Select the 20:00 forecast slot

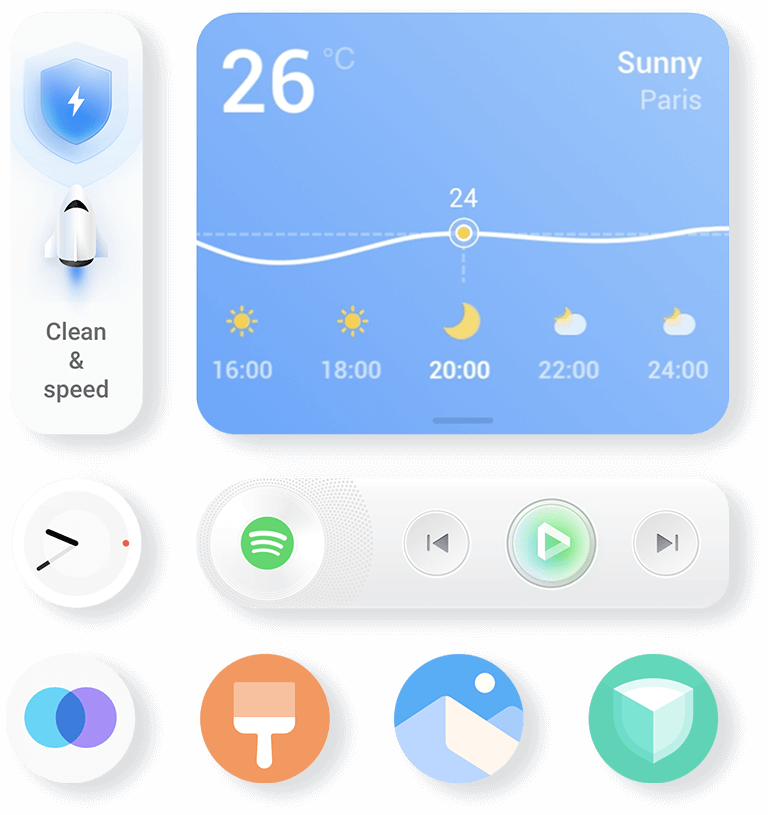(460, 345)
